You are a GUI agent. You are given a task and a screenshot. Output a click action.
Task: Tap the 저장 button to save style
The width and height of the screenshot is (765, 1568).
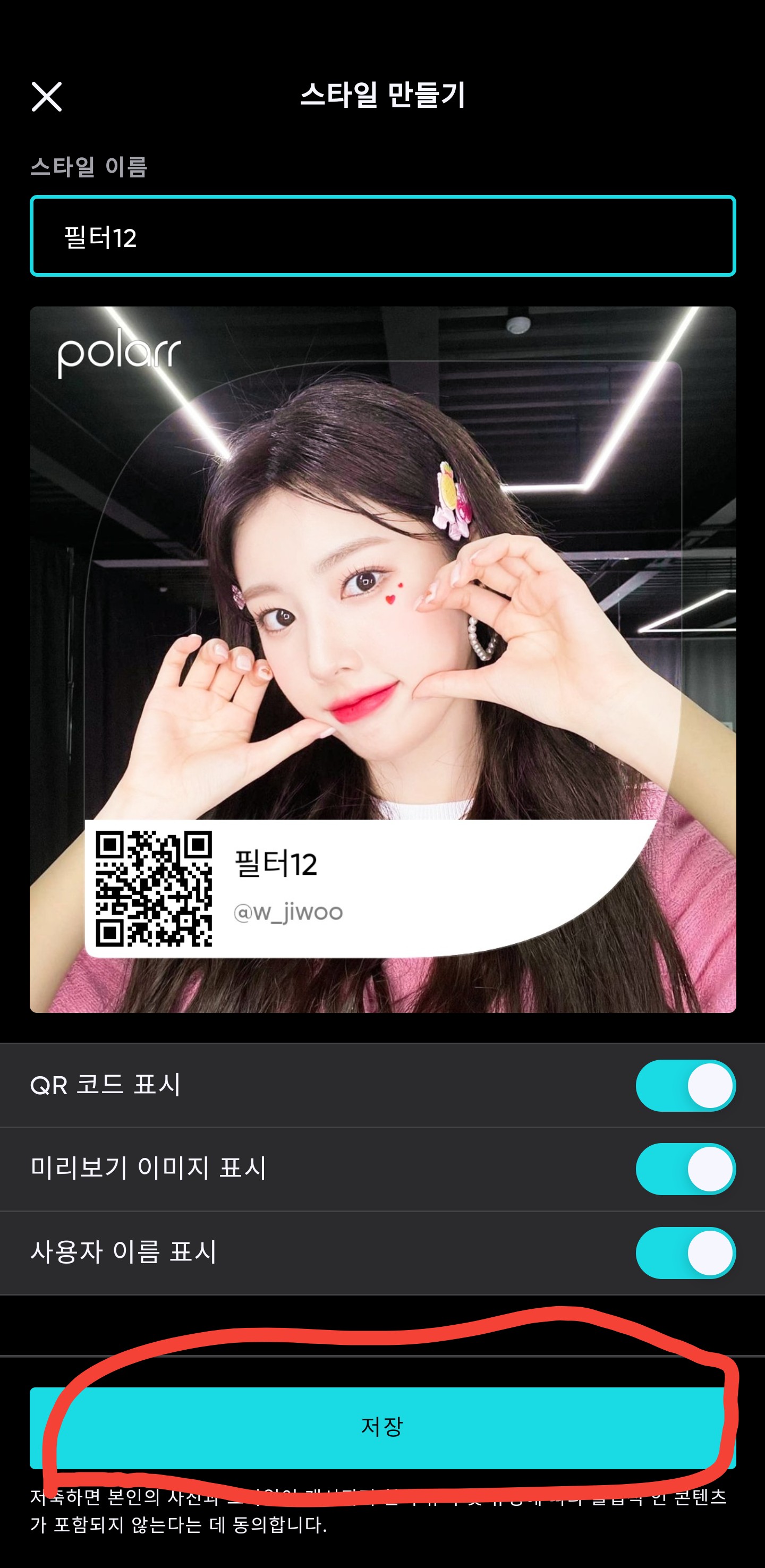(x=382, y=1427)
